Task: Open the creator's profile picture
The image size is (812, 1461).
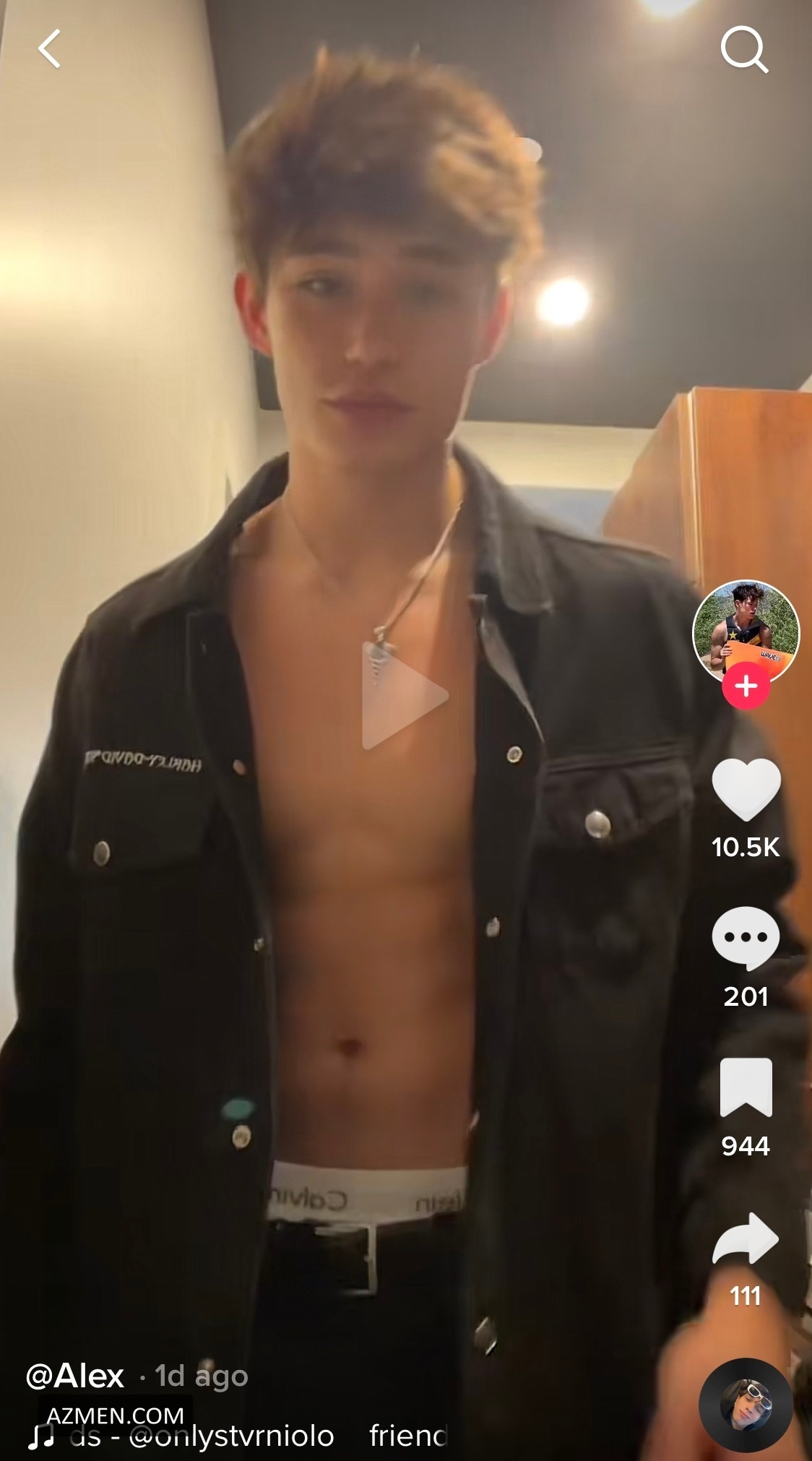Action: click(746, 632)
